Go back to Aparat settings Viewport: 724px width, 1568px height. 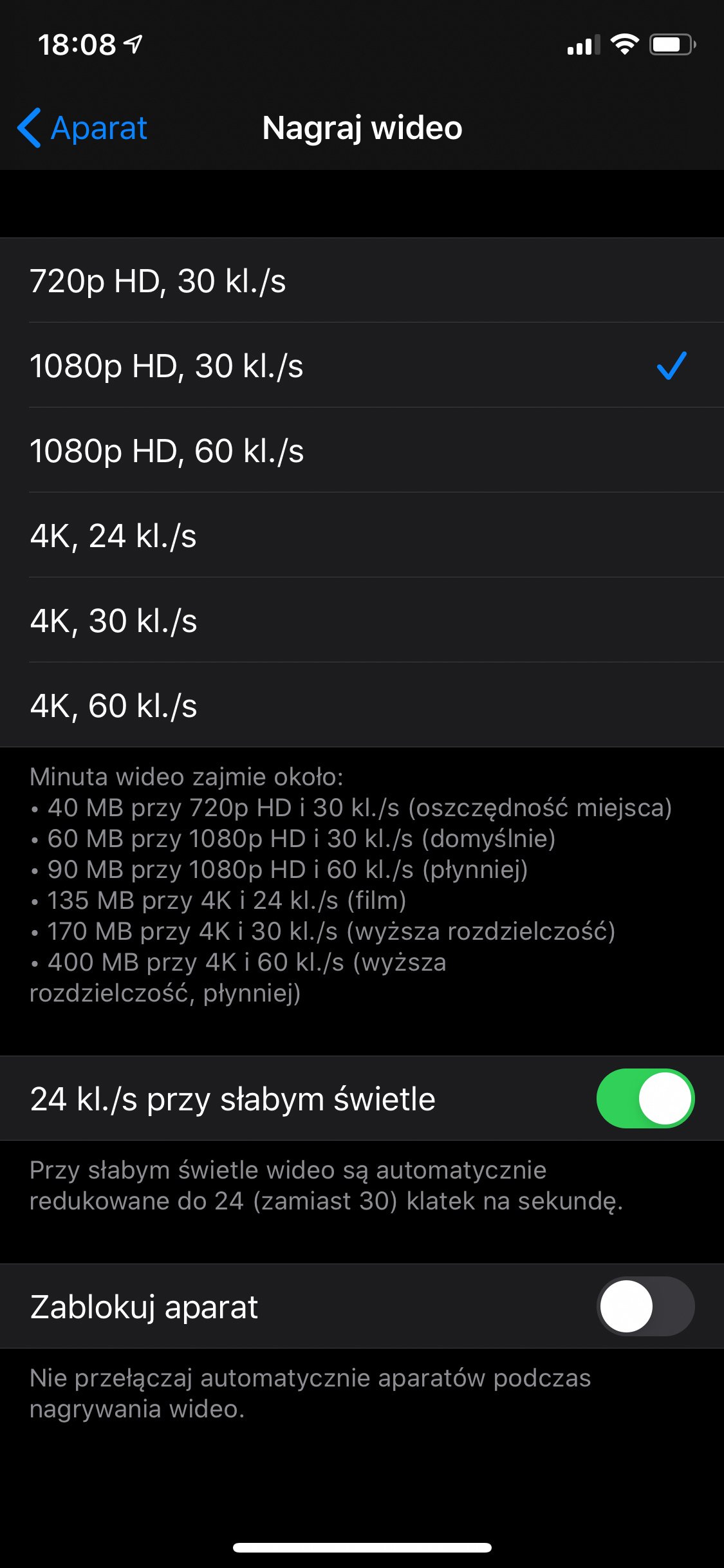[82, 127]
